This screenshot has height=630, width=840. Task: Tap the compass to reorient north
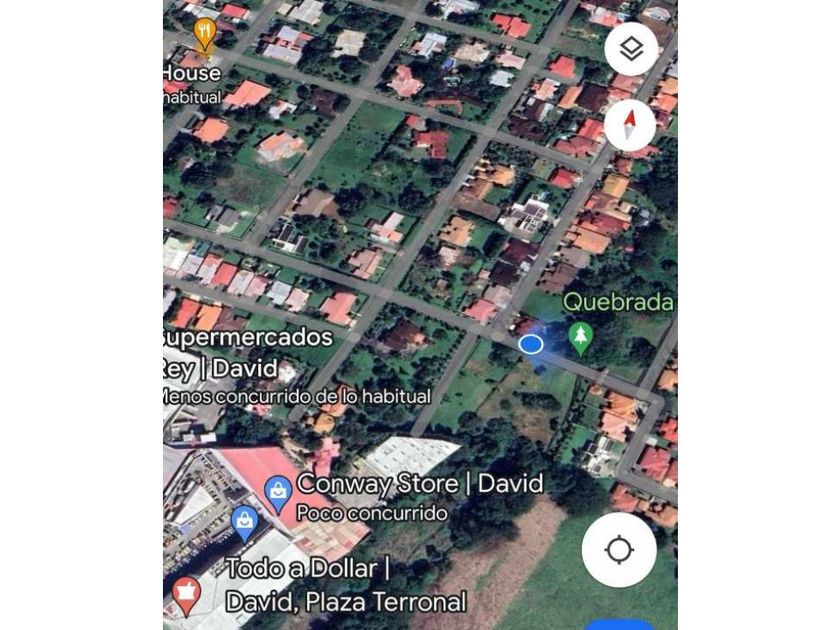(x=630, y=125)
